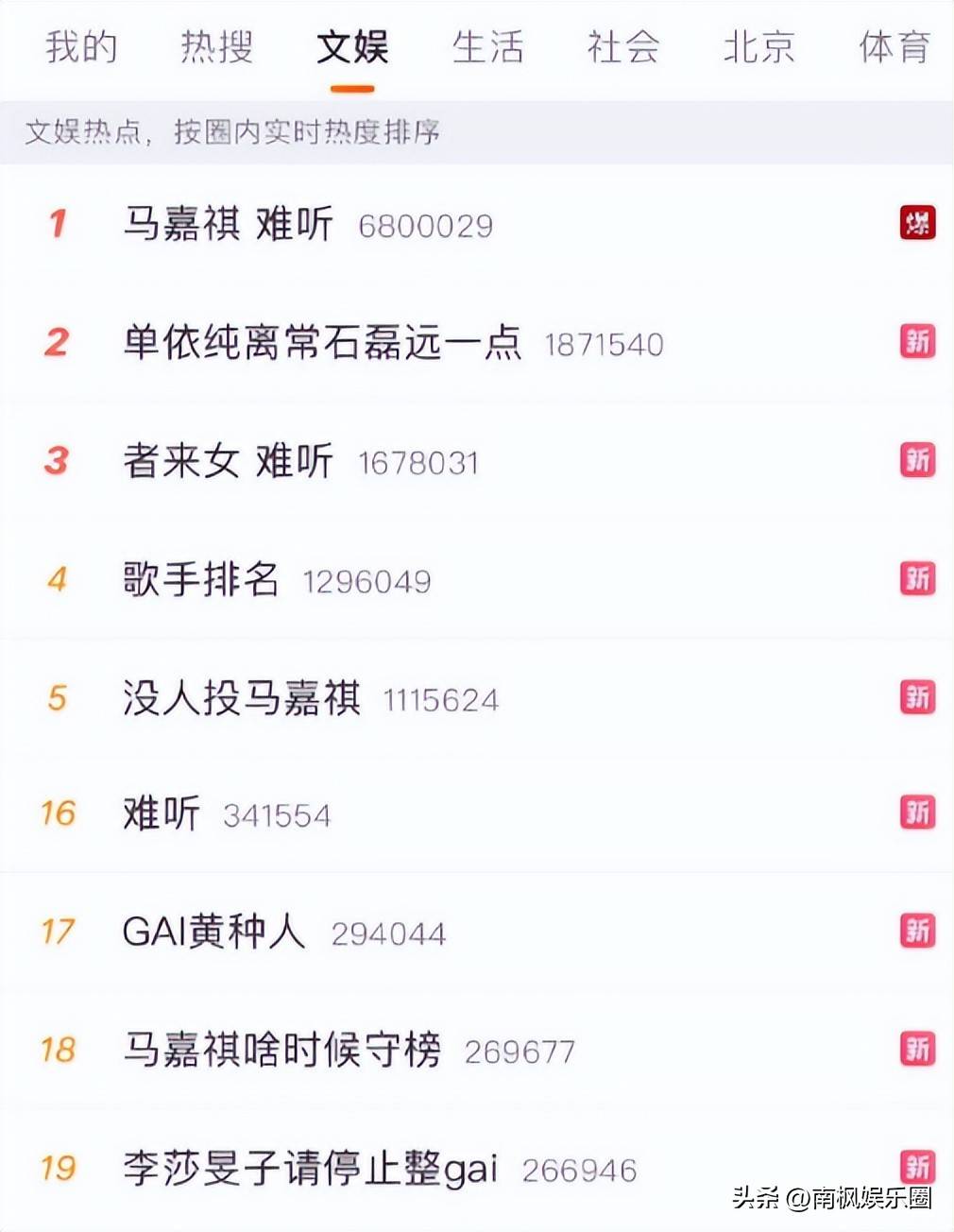Open the topic 李莎旻子请停止整gai
954x1232 pixels.
tap(310, 1169)
